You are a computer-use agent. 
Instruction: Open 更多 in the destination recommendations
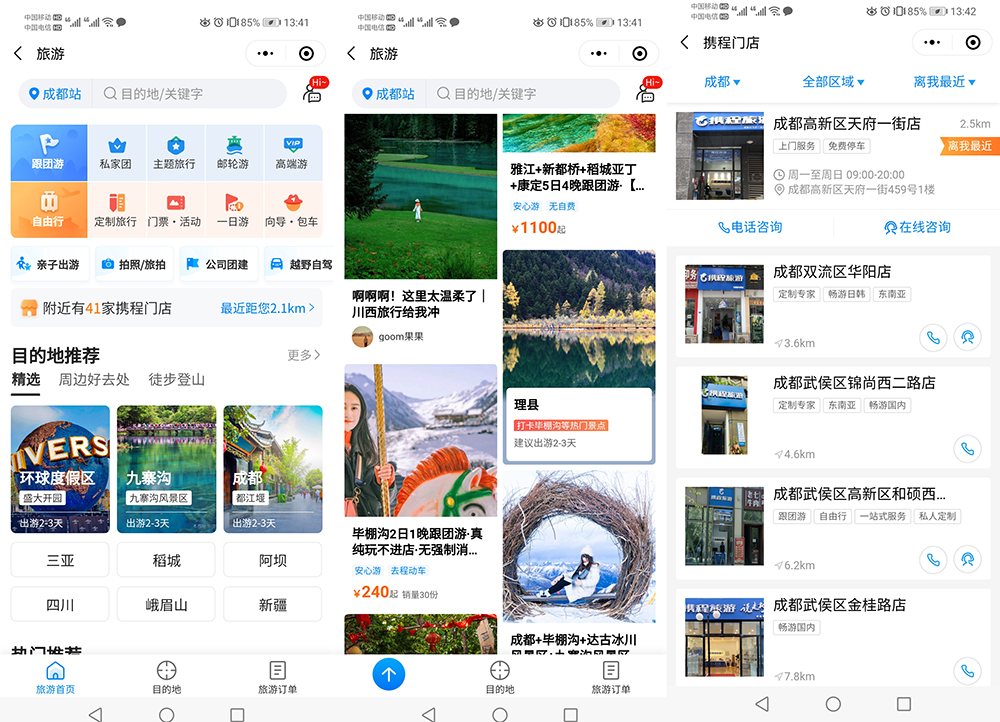[x=303, y=355]
